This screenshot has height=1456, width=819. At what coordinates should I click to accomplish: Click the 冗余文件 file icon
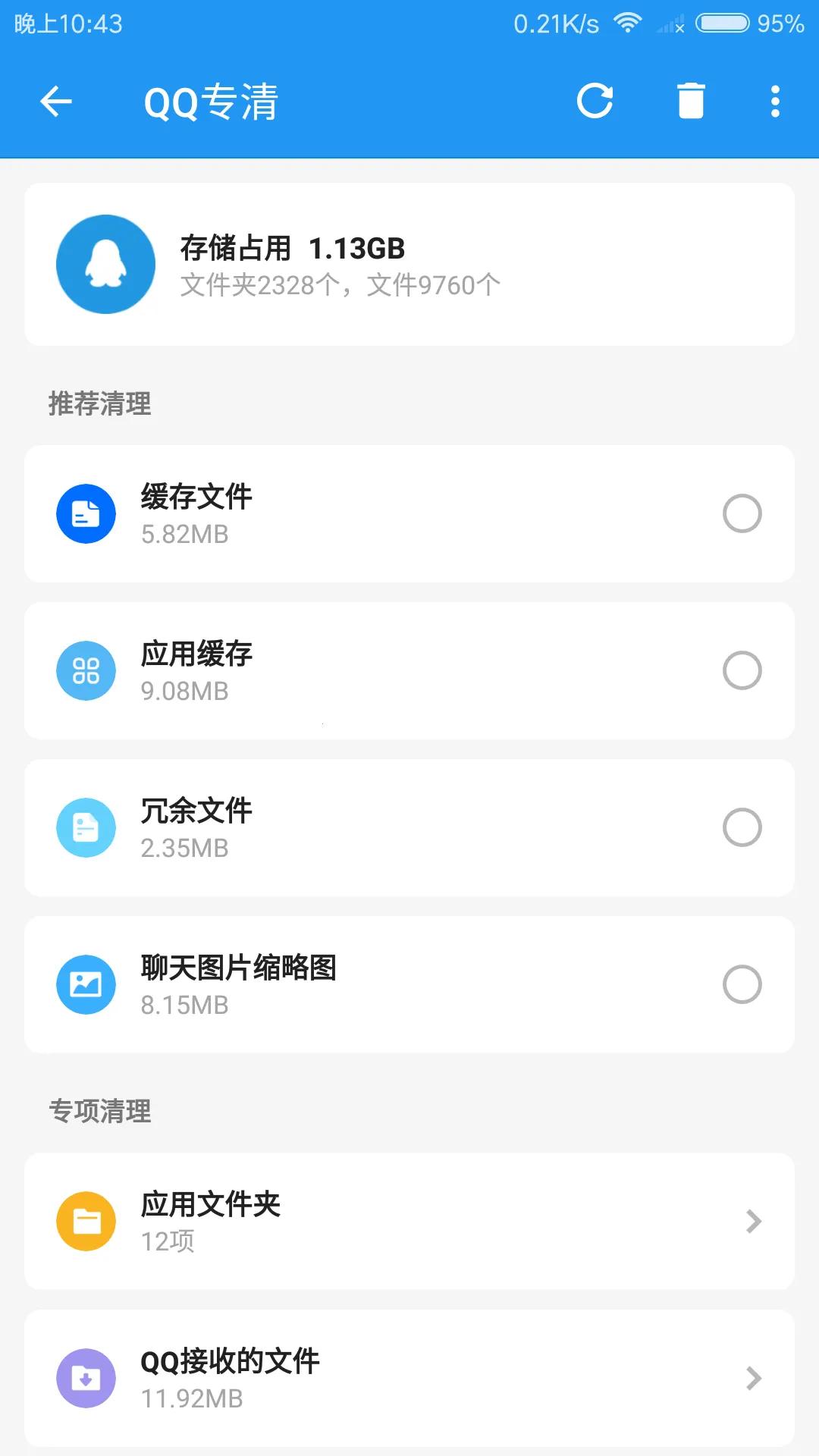tap(86, 827)
